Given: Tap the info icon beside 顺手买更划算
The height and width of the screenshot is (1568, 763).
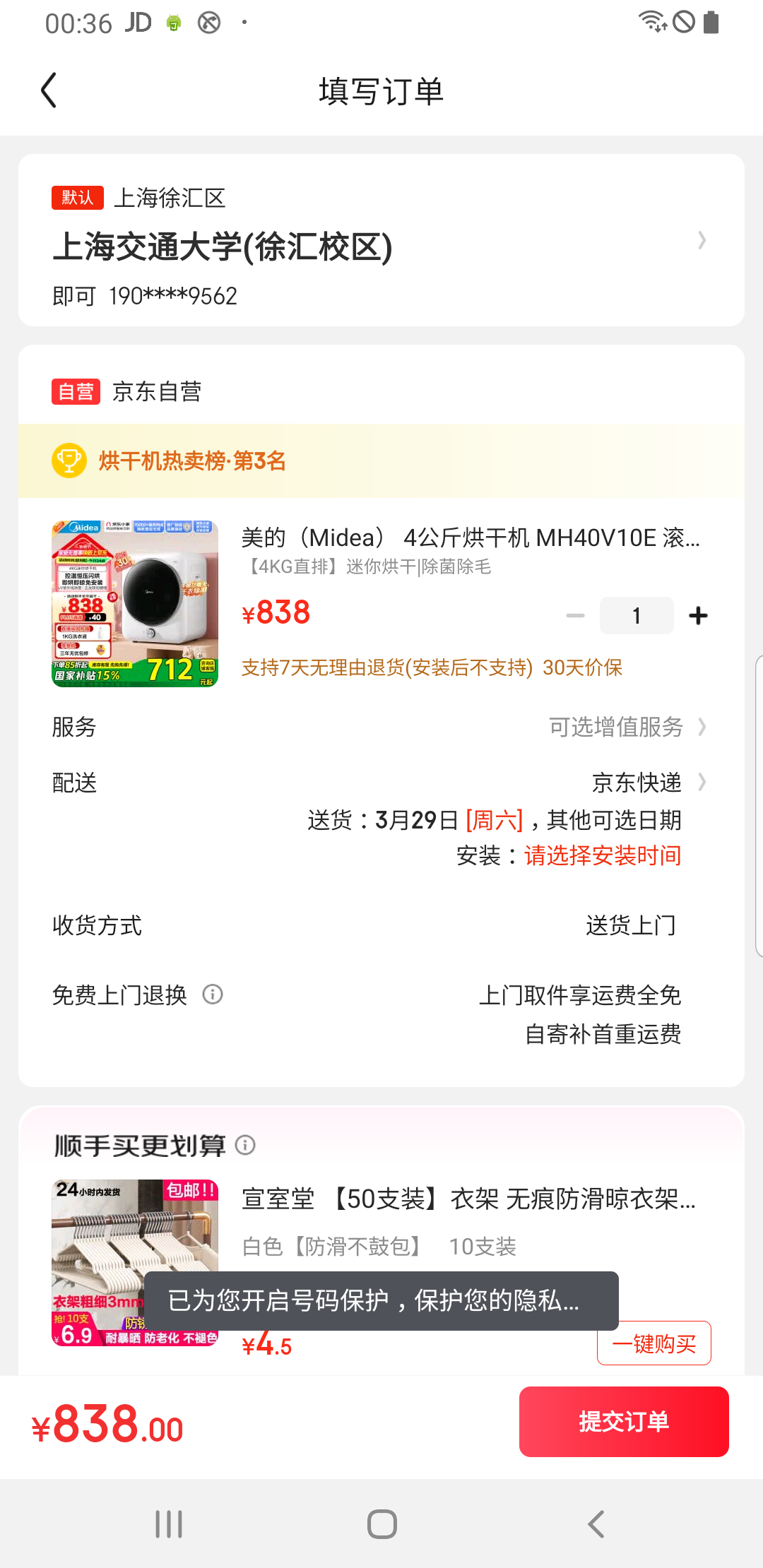Looking at the screenshot, I should click(245, 1146).
